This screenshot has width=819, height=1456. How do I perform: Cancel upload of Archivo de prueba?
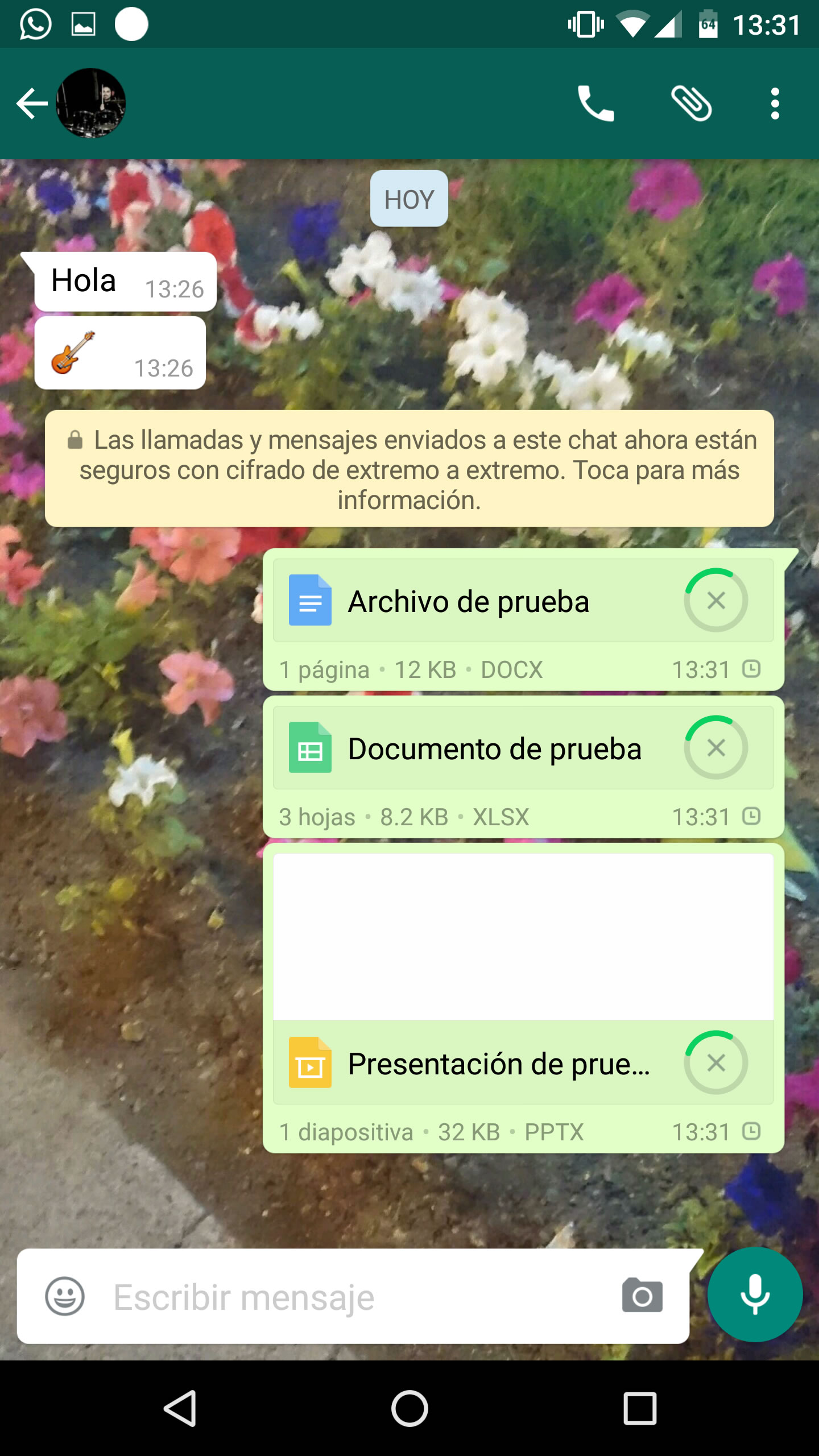[x=715, y=601]
